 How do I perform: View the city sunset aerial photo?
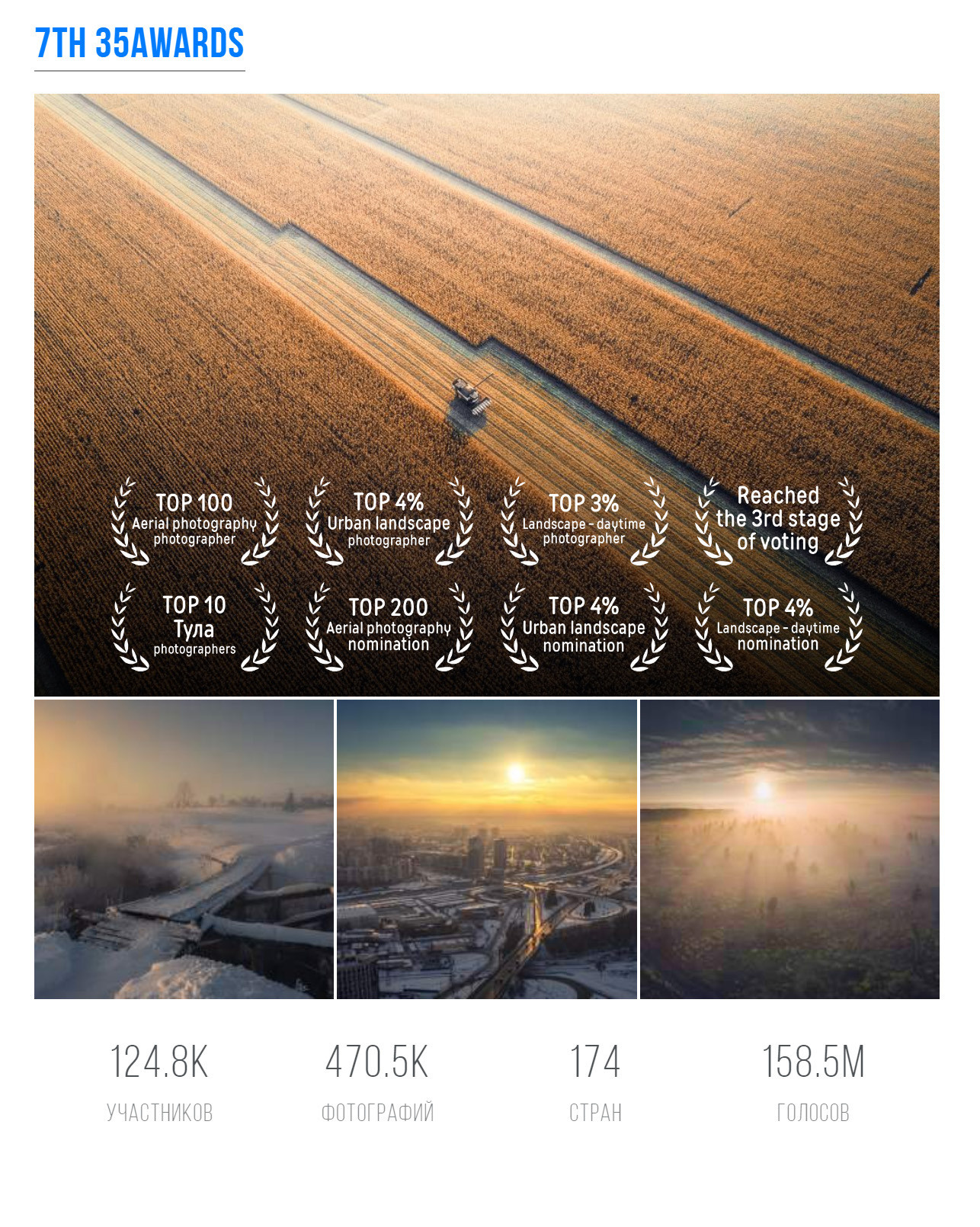point(486,849)
